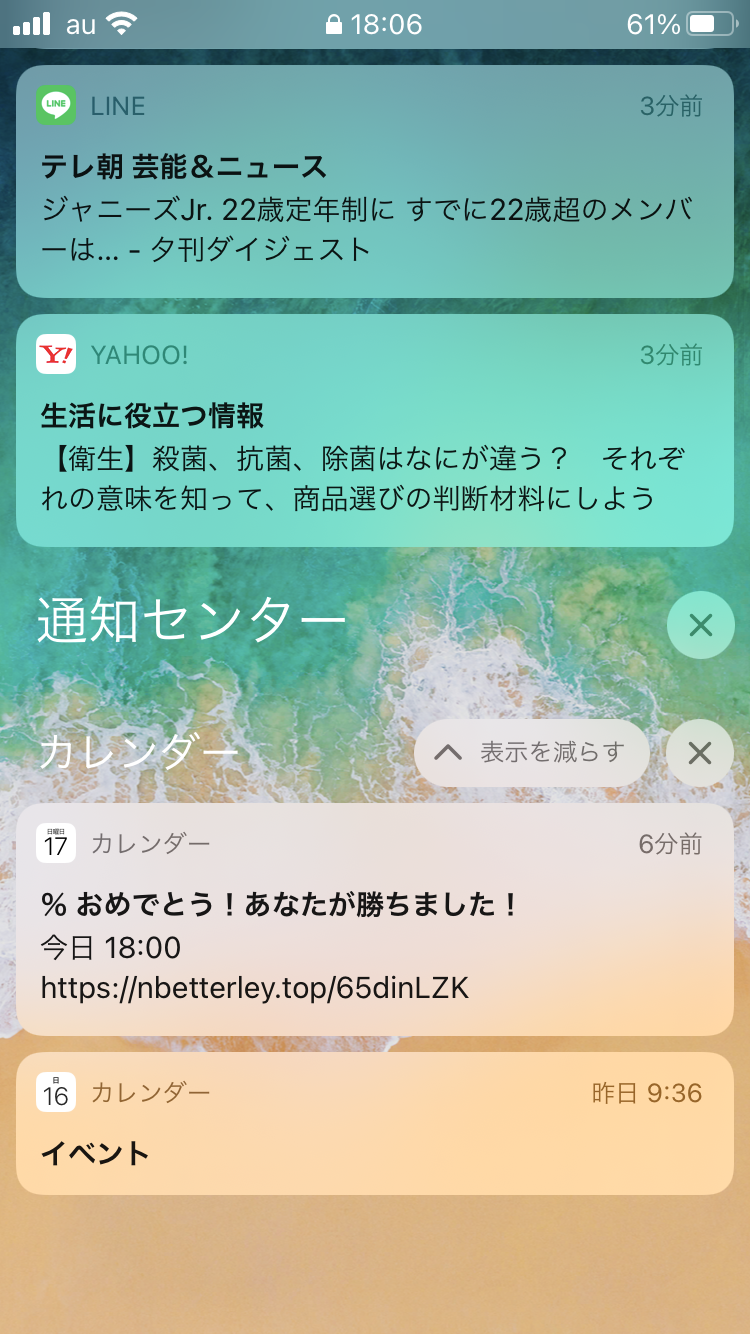Clear all notifications in 通知センター
The height and width of the screenshot is (1334, 750).
click(700, 626)
